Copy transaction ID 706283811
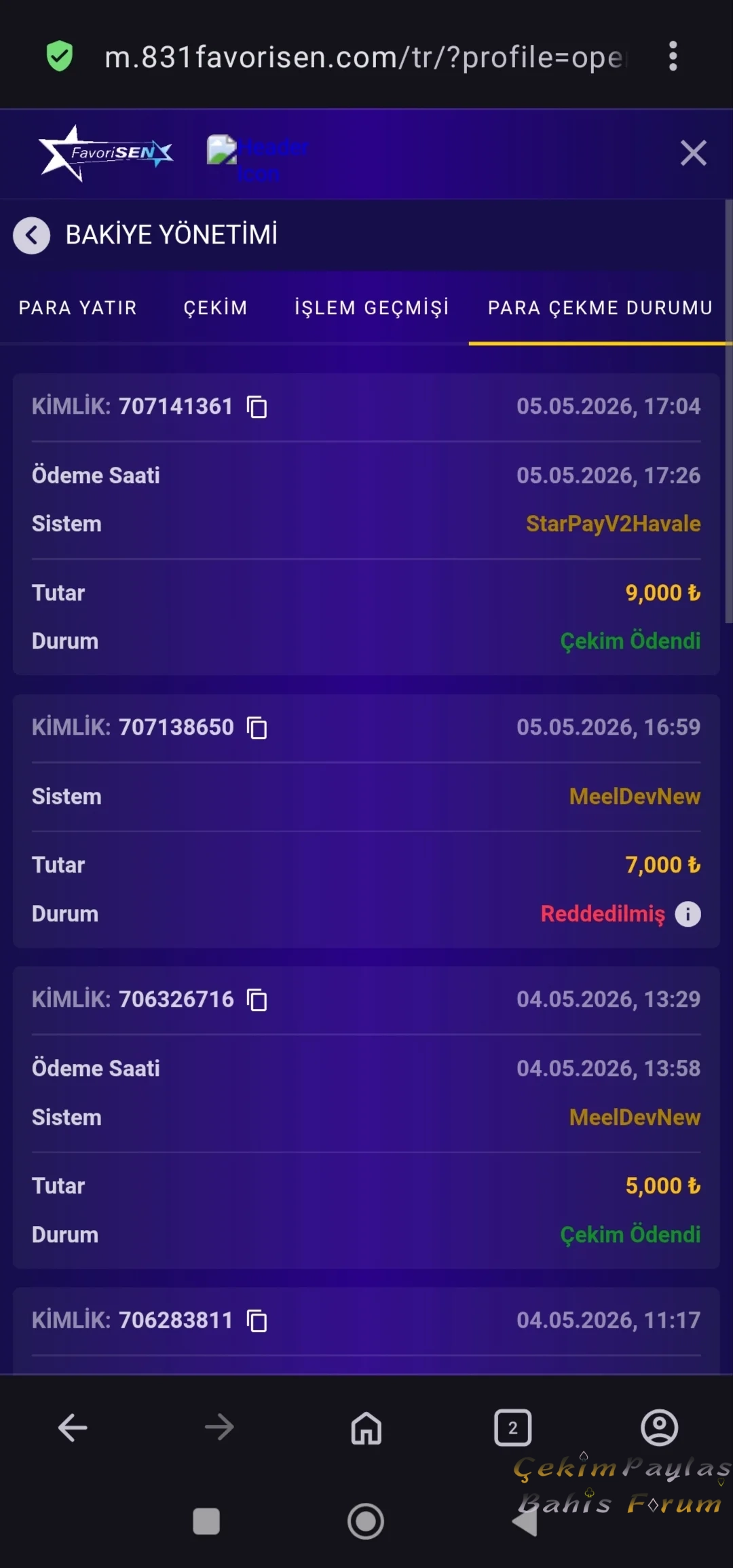The image size is (733, 1568). [x=257, y=1320]
